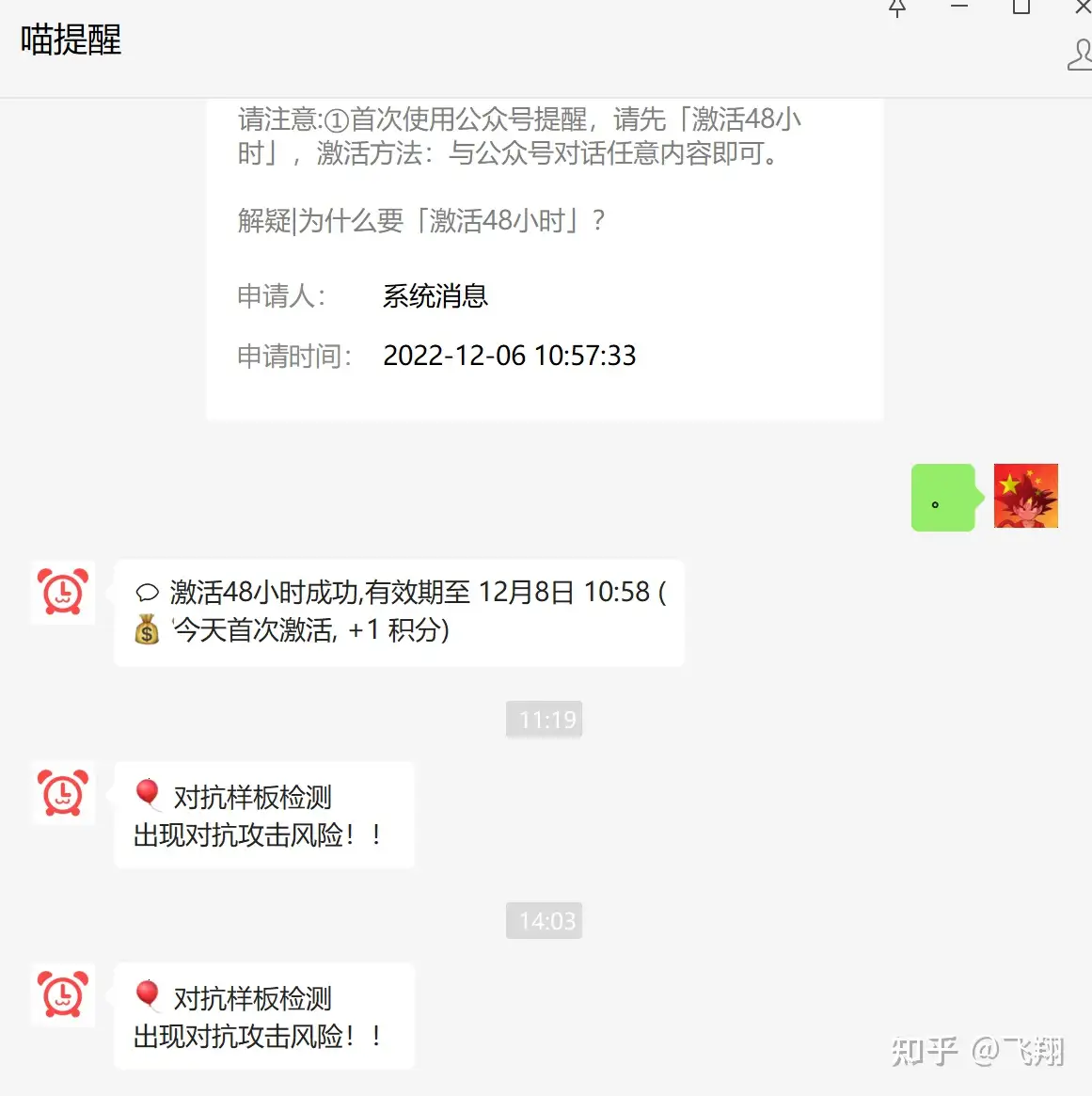Screen dimensions: 1092x1096
Task: Maximize the chat window
Action: pyautogui.click(x=1021, y=8)
